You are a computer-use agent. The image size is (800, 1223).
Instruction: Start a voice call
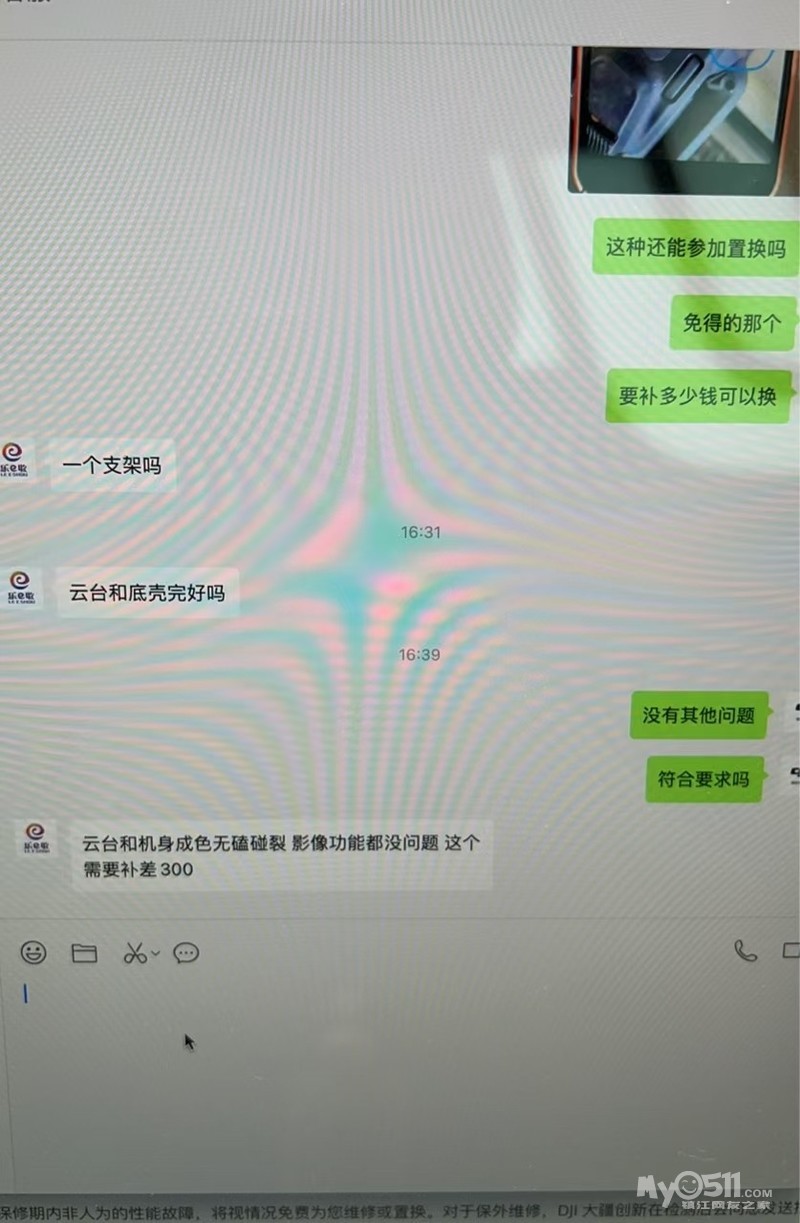coord(745,950)
